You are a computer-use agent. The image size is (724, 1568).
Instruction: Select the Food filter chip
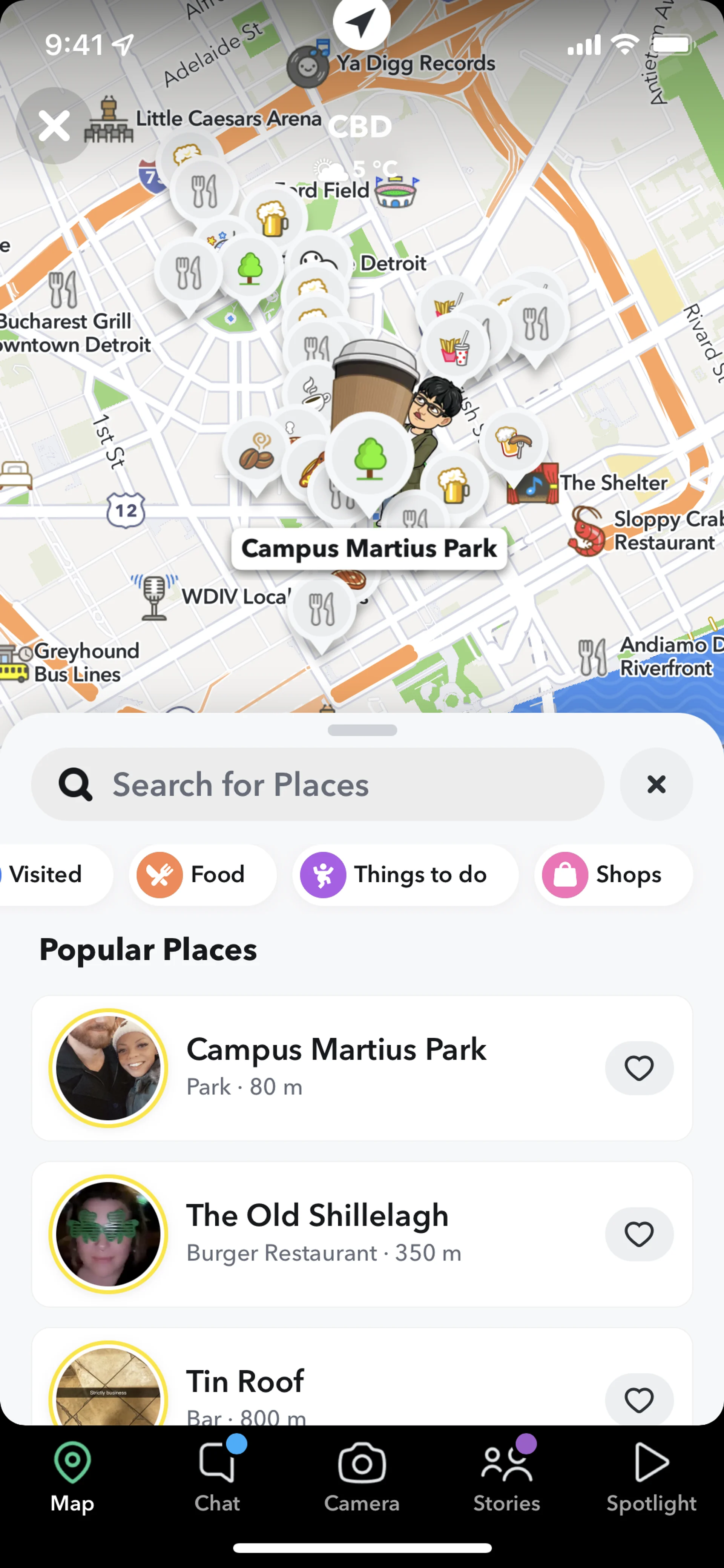[x=202, y=875]
